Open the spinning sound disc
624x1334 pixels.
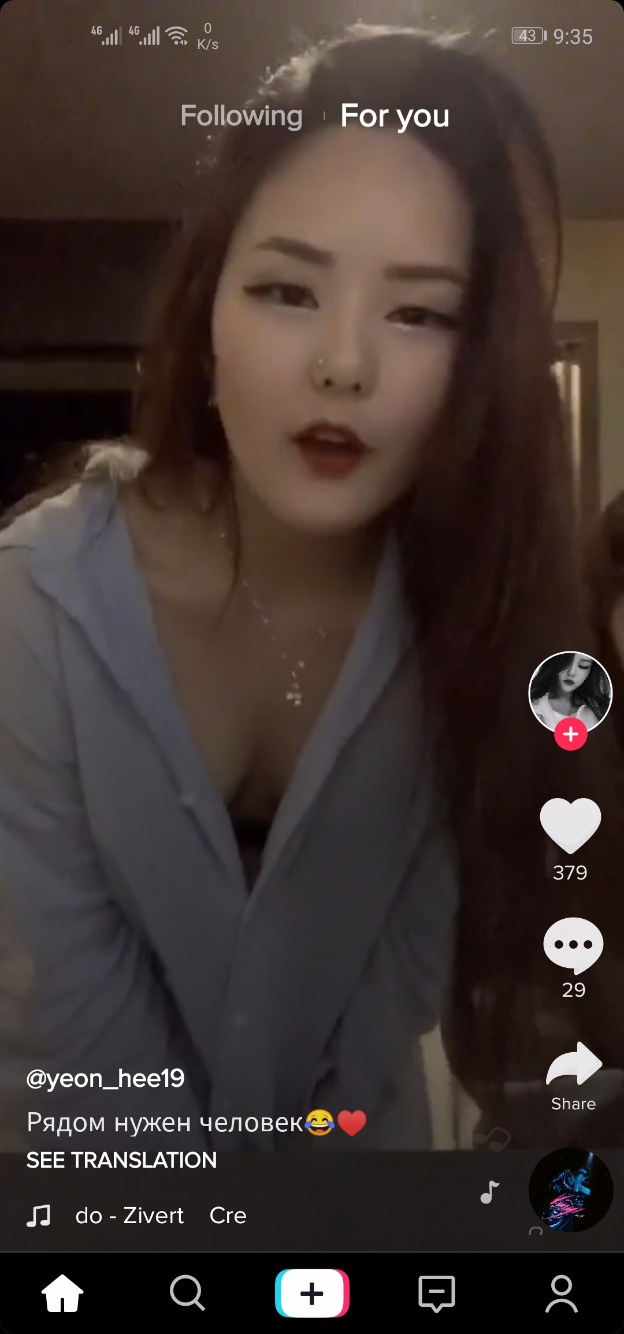click(571, 1190)
